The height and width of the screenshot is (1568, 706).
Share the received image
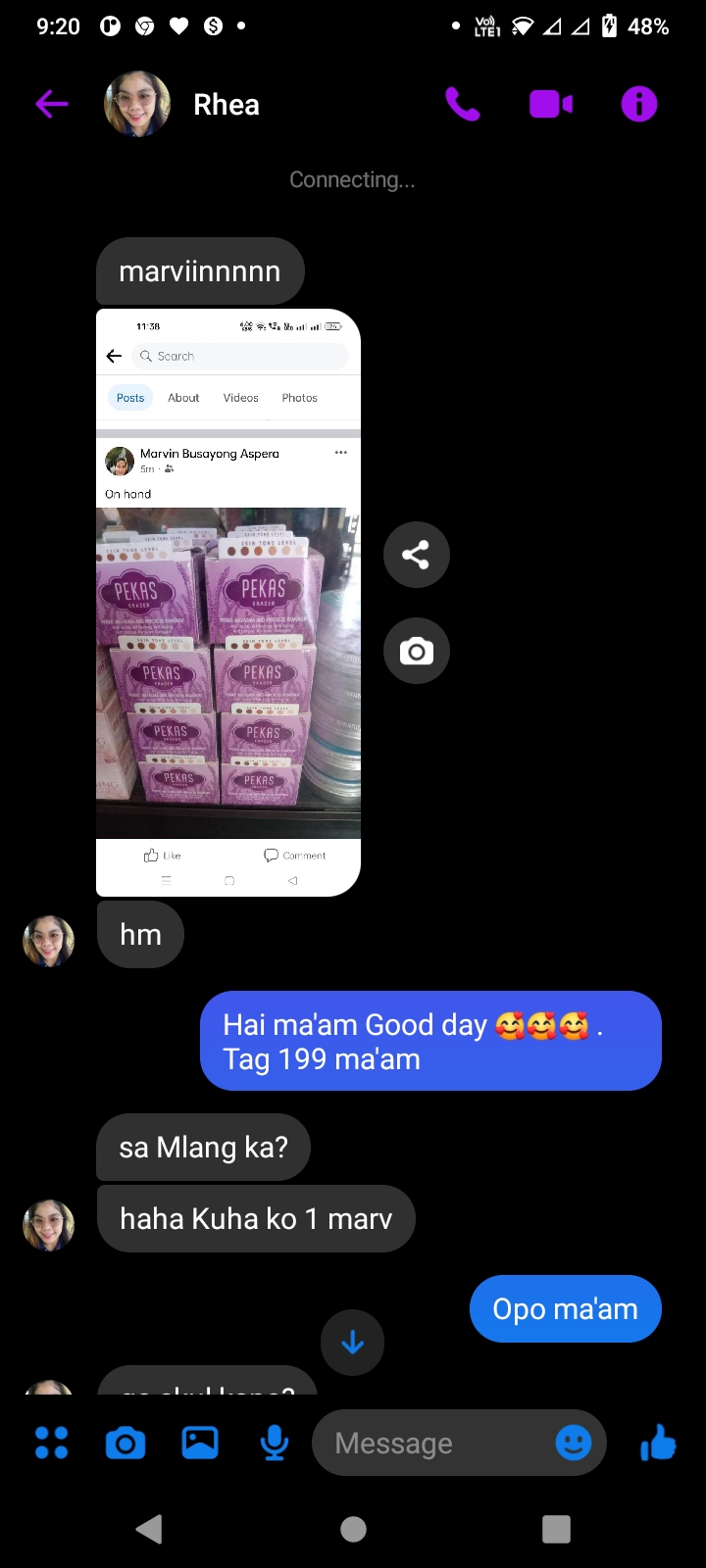tap(416, 555)
